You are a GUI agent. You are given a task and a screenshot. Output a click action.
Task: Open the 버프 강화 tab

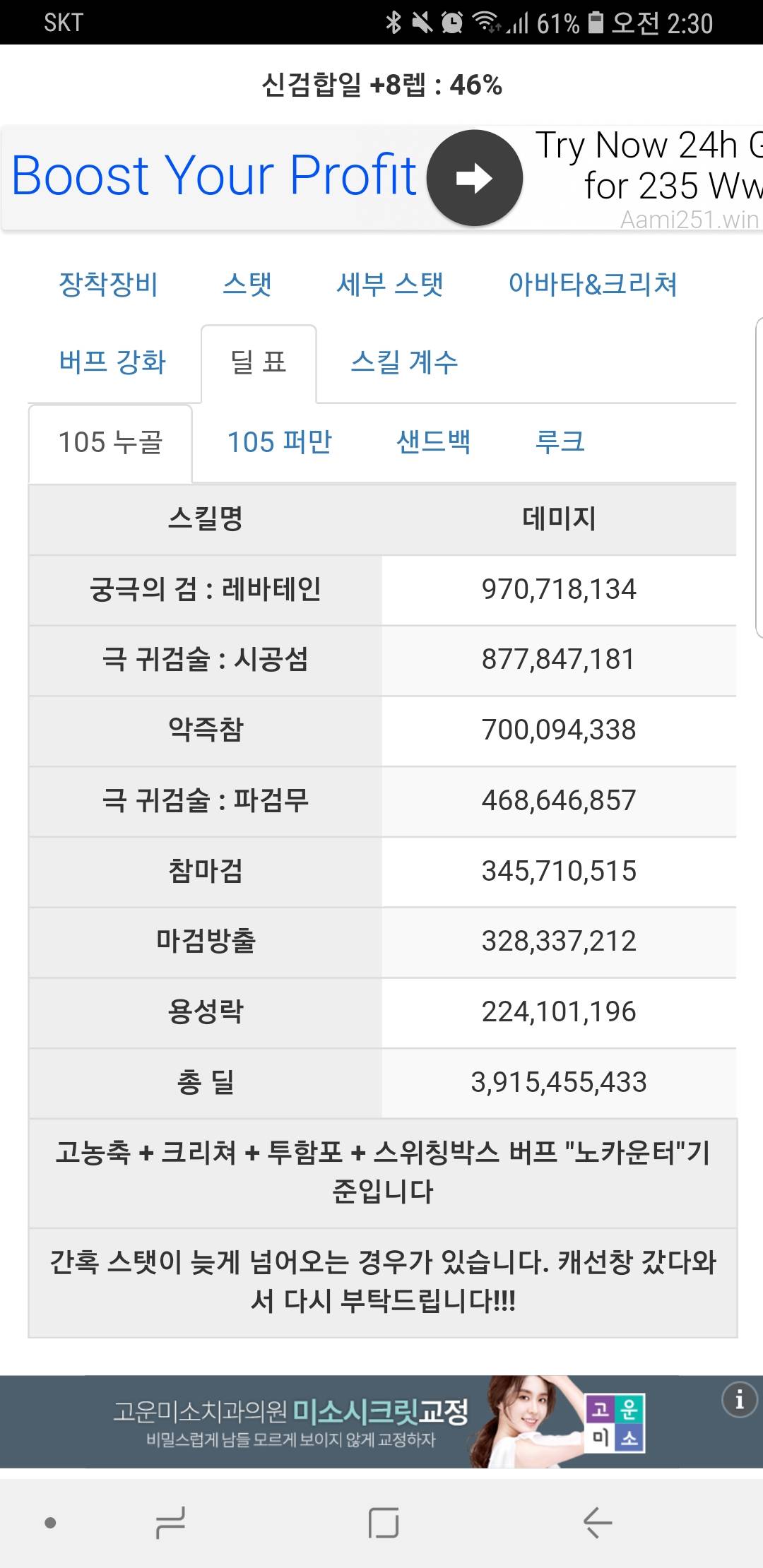coord(112,362)
